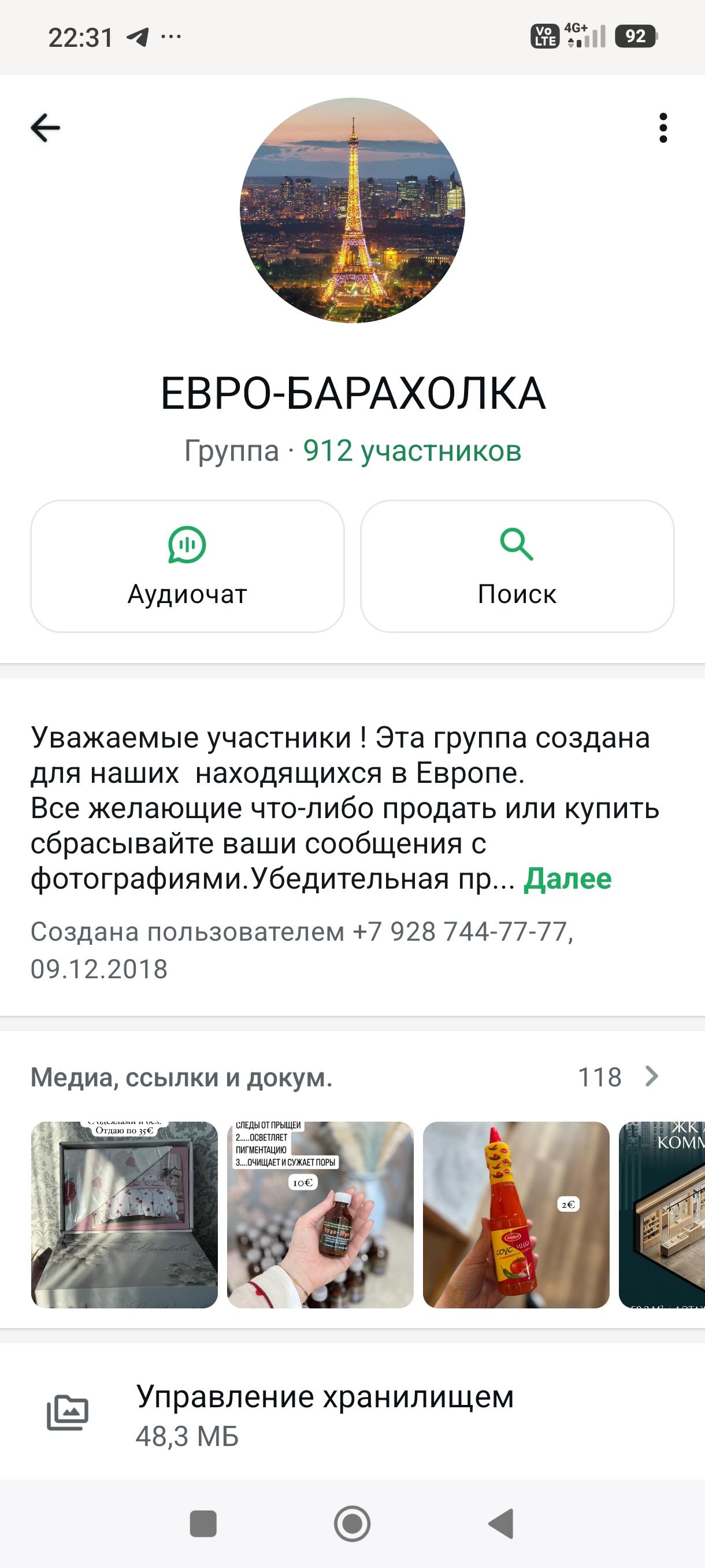Open the 2€ sauce bottle photo

(x=516, y=1214)
